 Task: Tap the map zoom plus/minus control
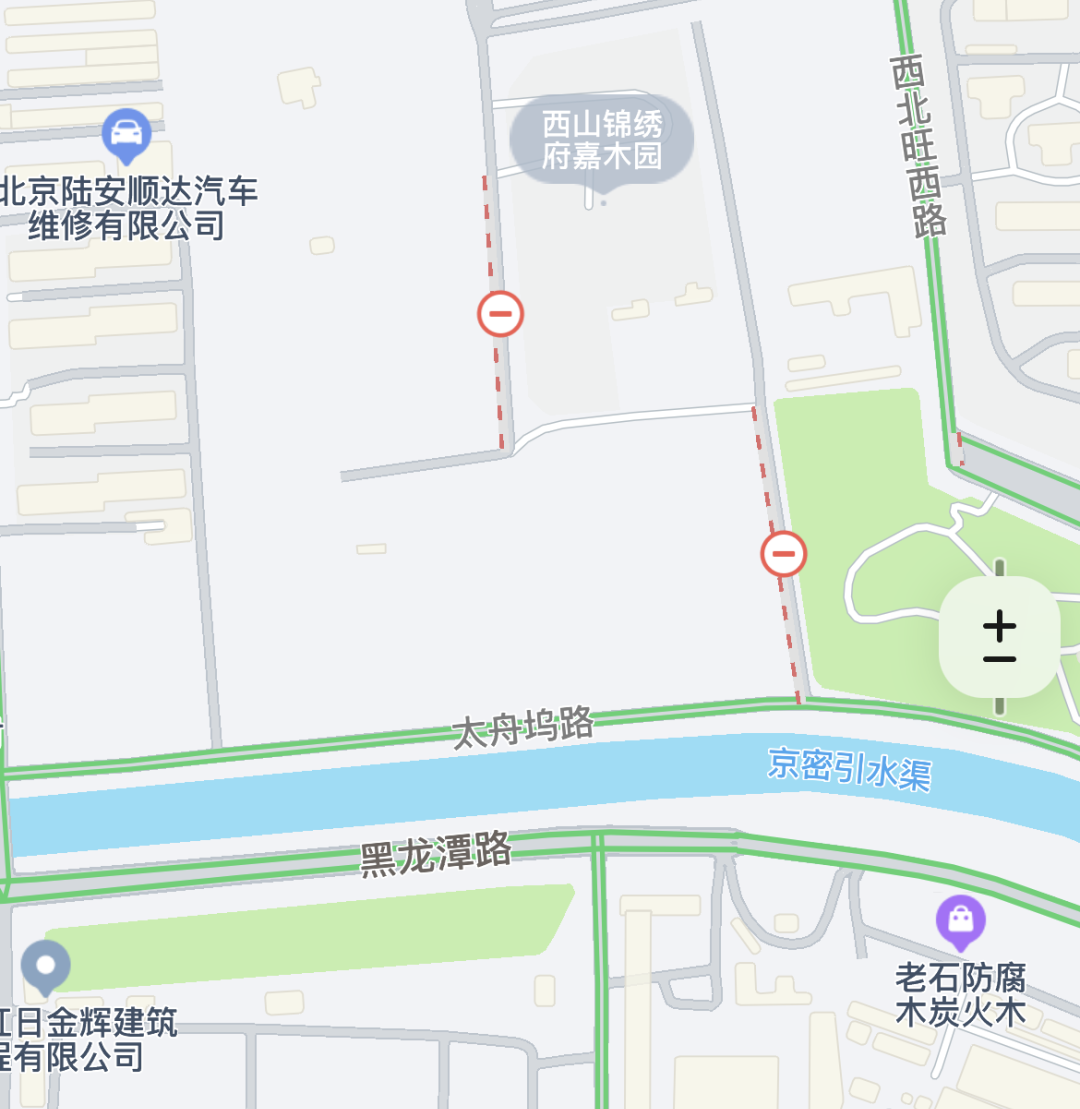click(x=999, y=637)
